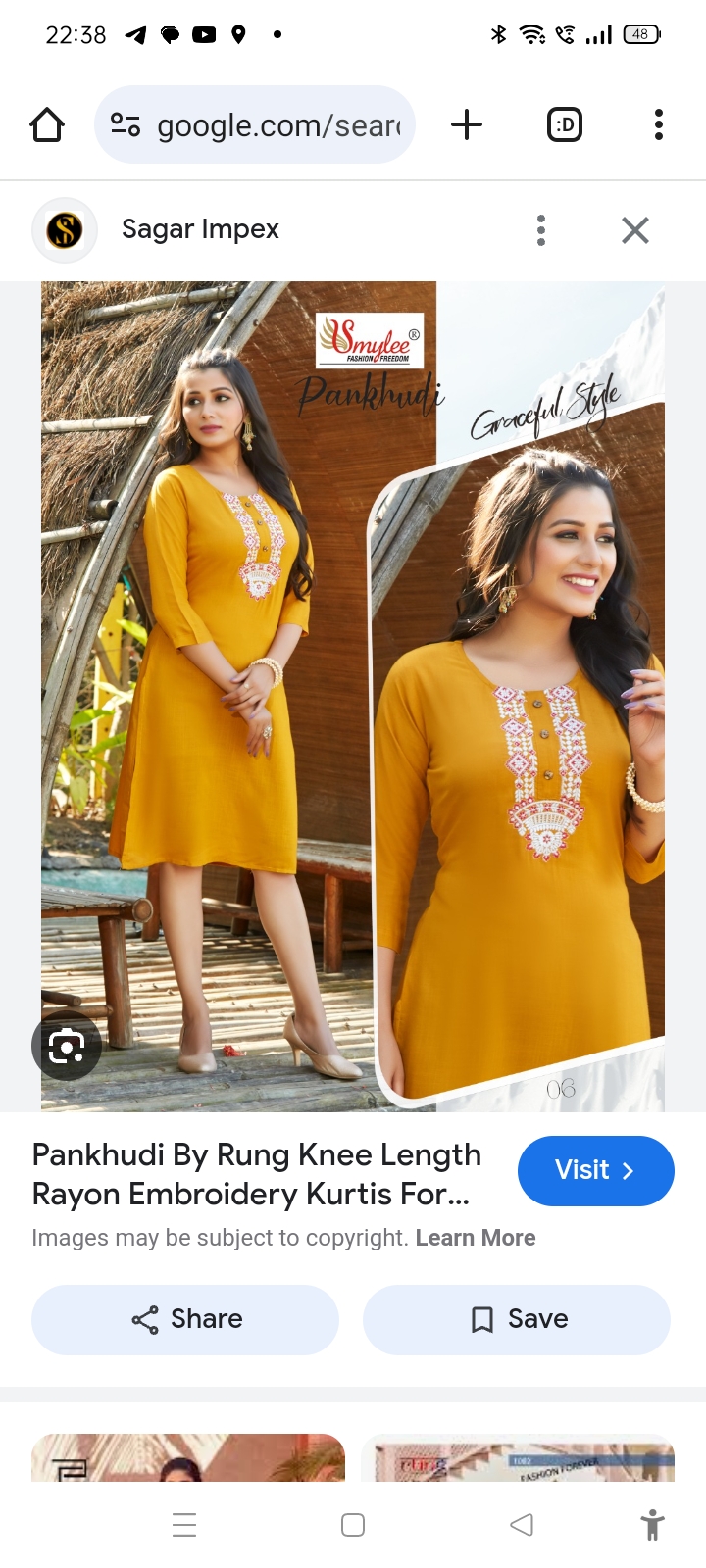
Task: Visit the Pankhudi kurtis page
Action: pyautogui.click(x=596, y=1170)
